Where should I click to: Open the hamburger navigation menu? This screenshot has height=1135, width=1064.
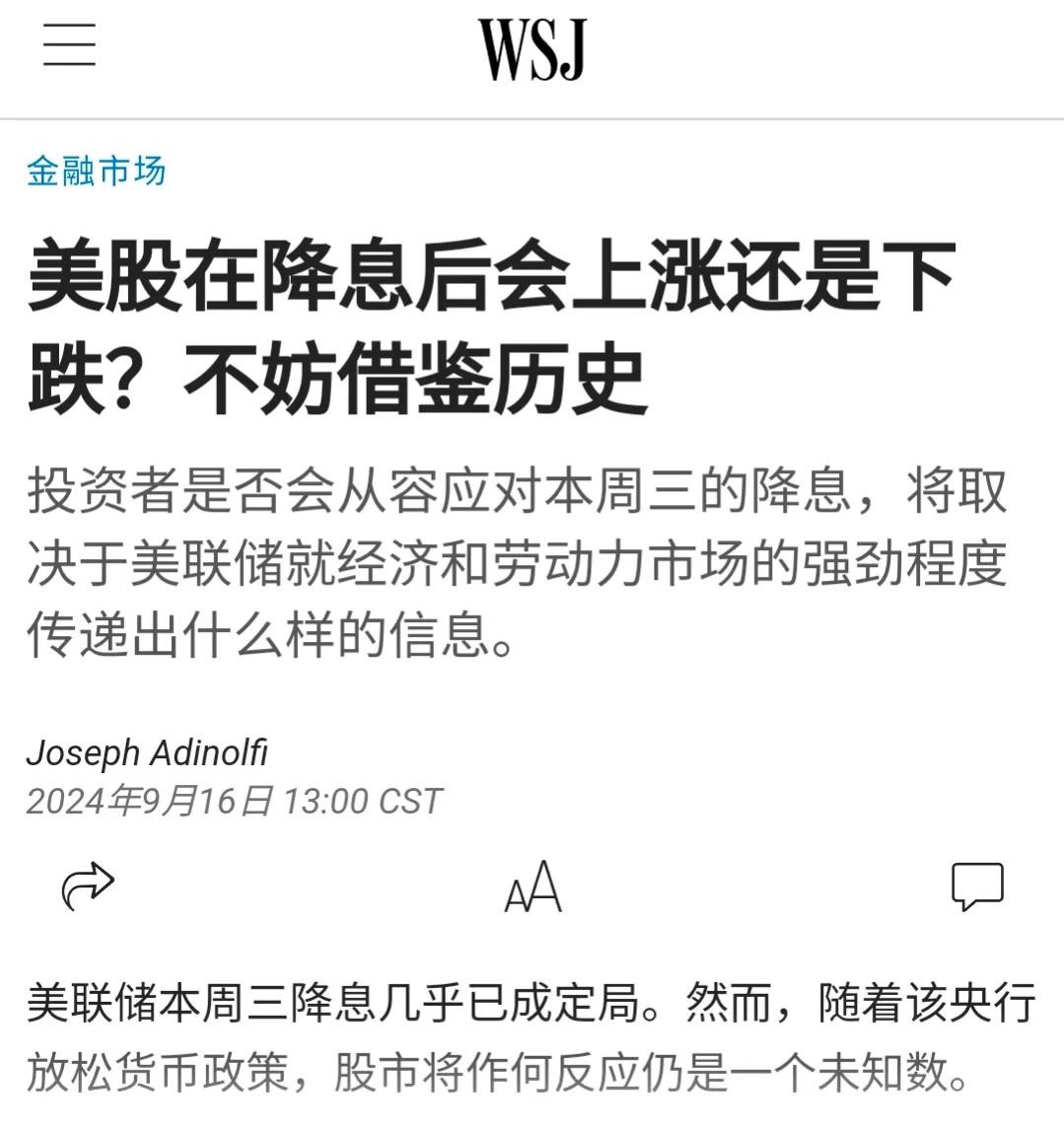69,44
